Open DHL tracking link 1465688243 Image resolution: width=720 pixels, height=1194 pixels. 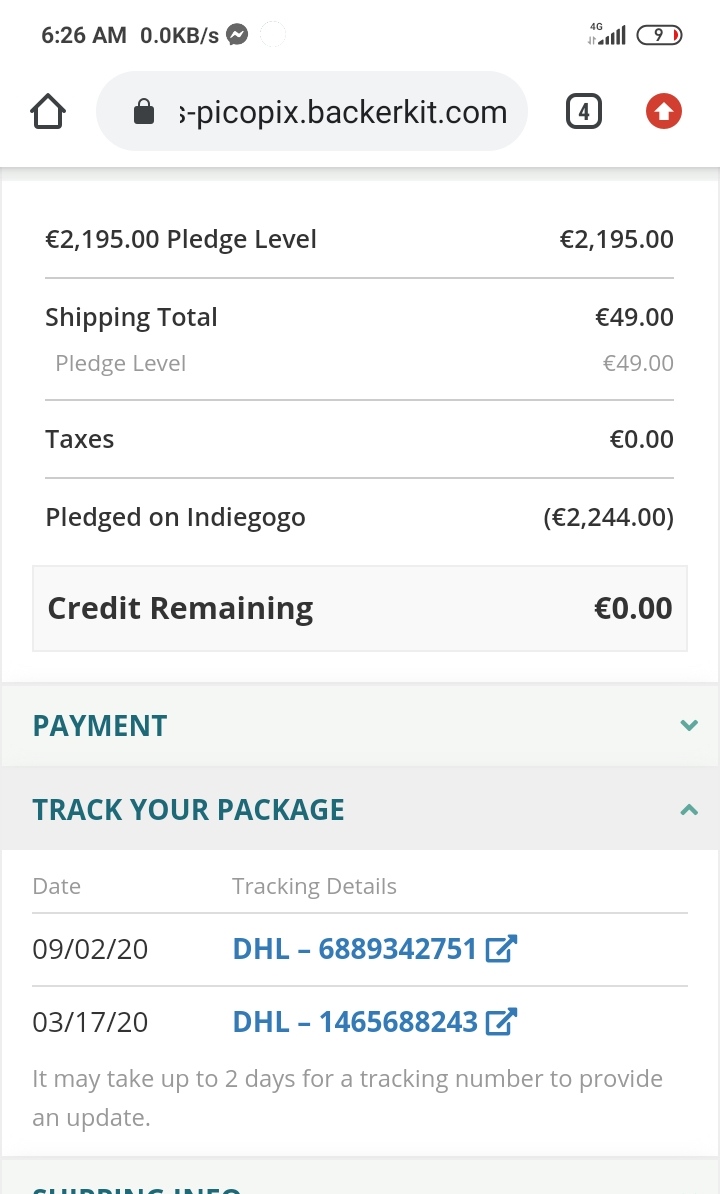[374, 1022]
